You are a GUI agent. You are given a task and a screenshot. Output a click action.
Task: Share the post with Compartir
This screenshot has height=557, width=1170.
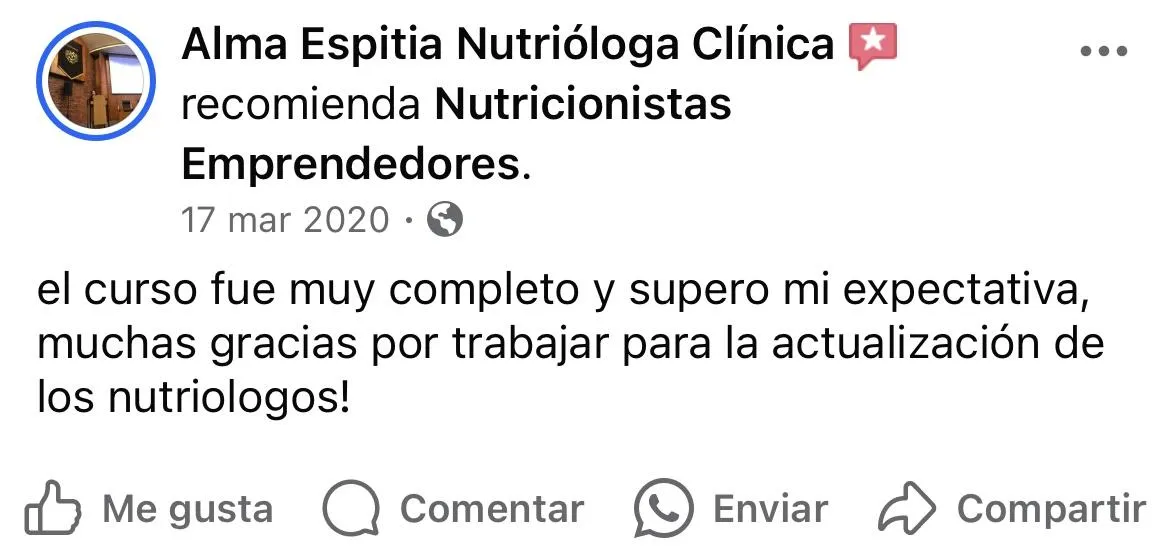point(1011,510)
